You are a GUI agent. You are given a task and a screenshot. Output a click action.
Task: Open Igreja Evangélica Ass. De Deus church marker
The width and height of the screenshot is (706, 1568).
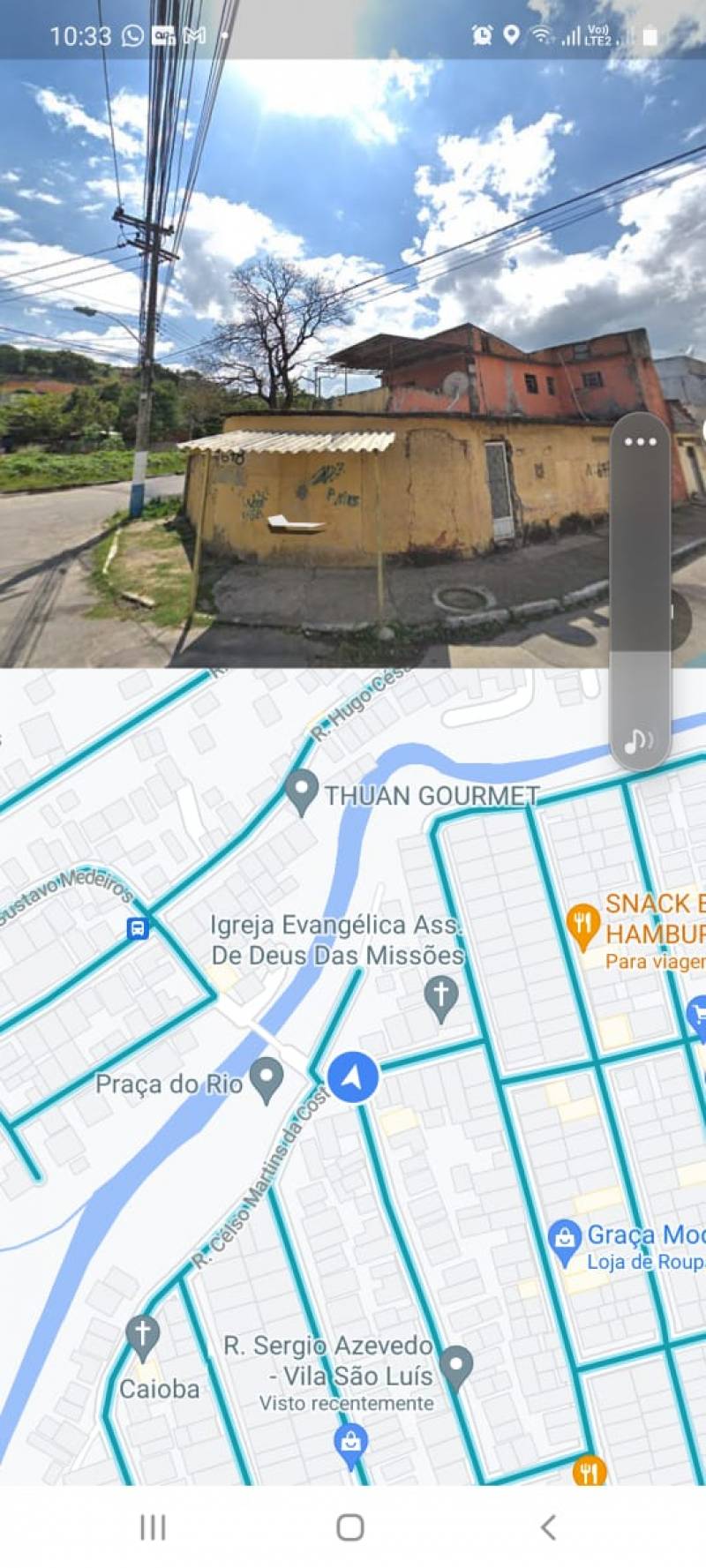click(441, 999)
